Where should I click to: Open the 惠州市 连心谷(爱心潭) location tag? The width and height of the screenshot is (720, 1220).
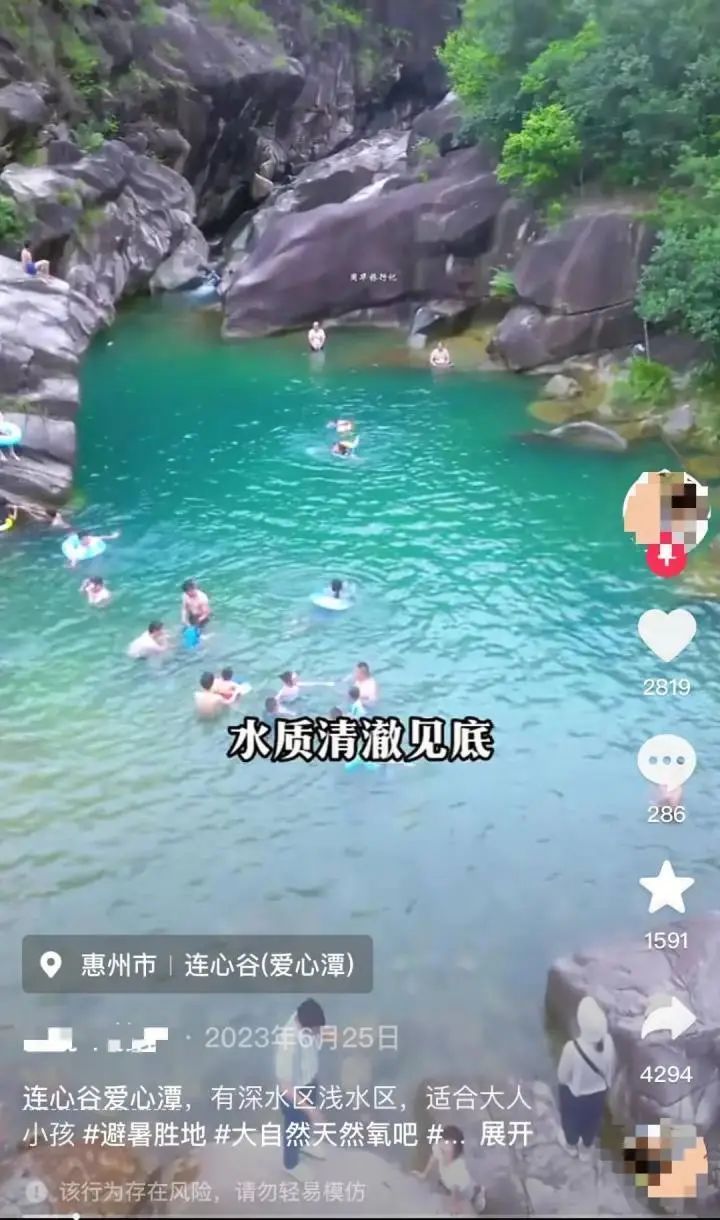pos(198,964)
